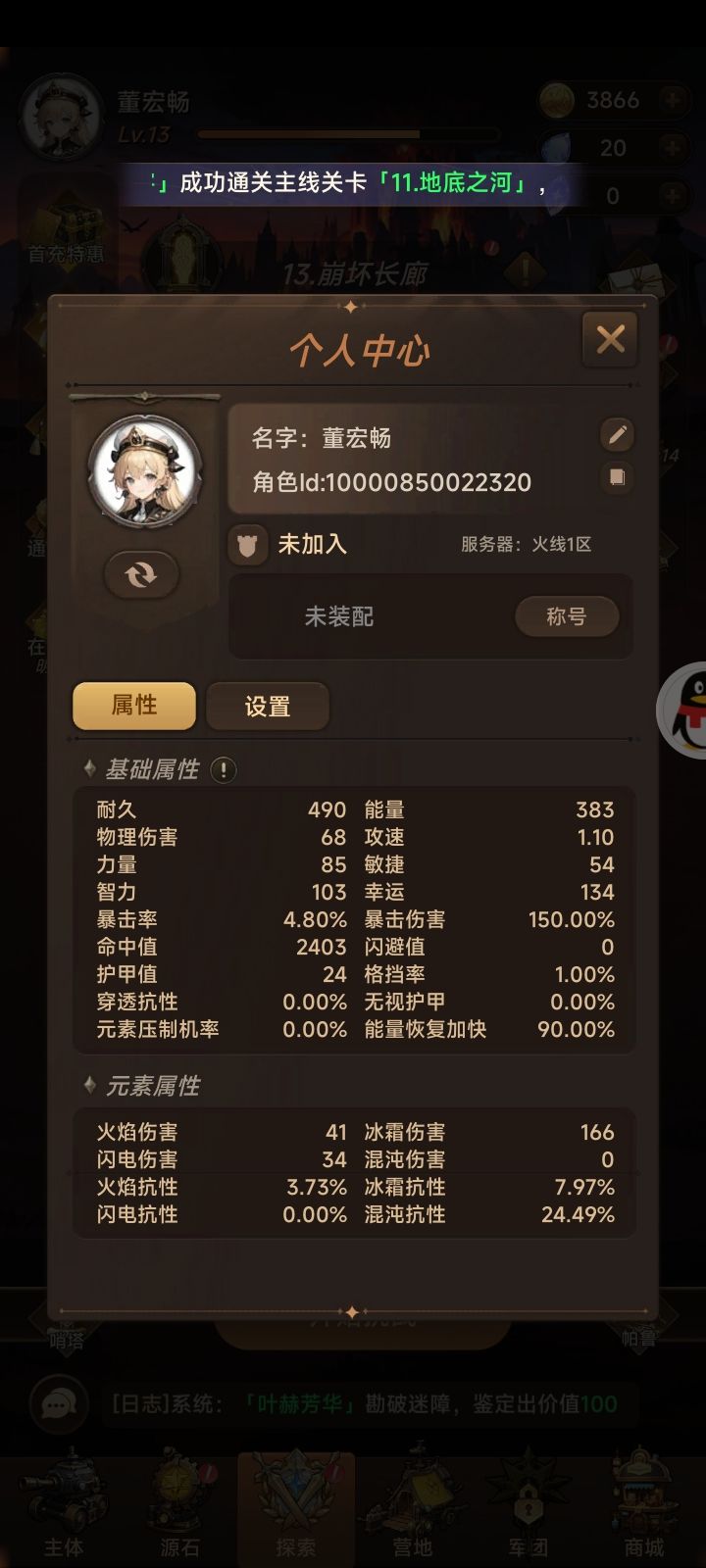The image size is (706, 1568).
Task: Select the 属性 tab
Action: pyautogui.click(x=133, y=706)
